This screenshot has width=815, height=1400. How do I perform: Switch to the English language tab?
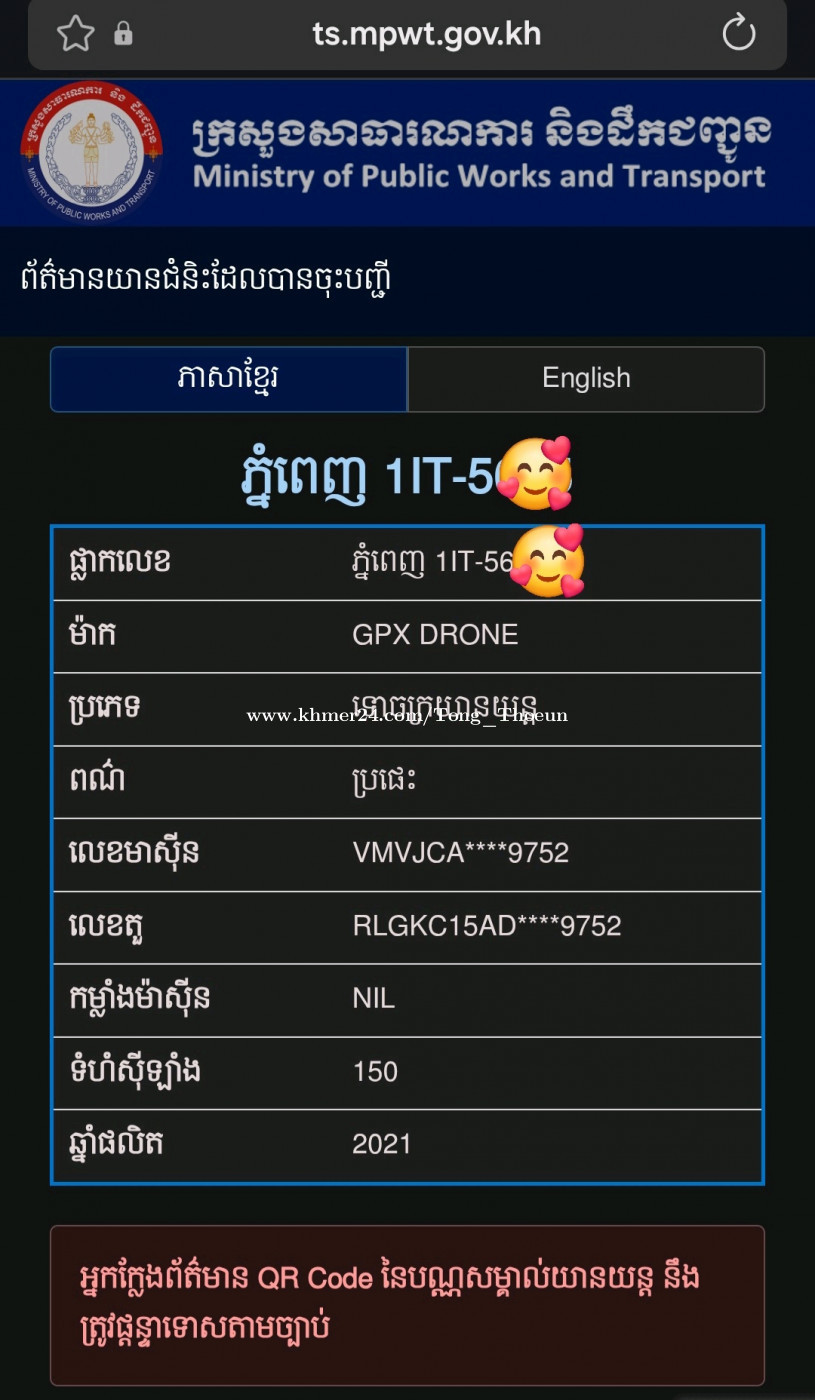586,378
